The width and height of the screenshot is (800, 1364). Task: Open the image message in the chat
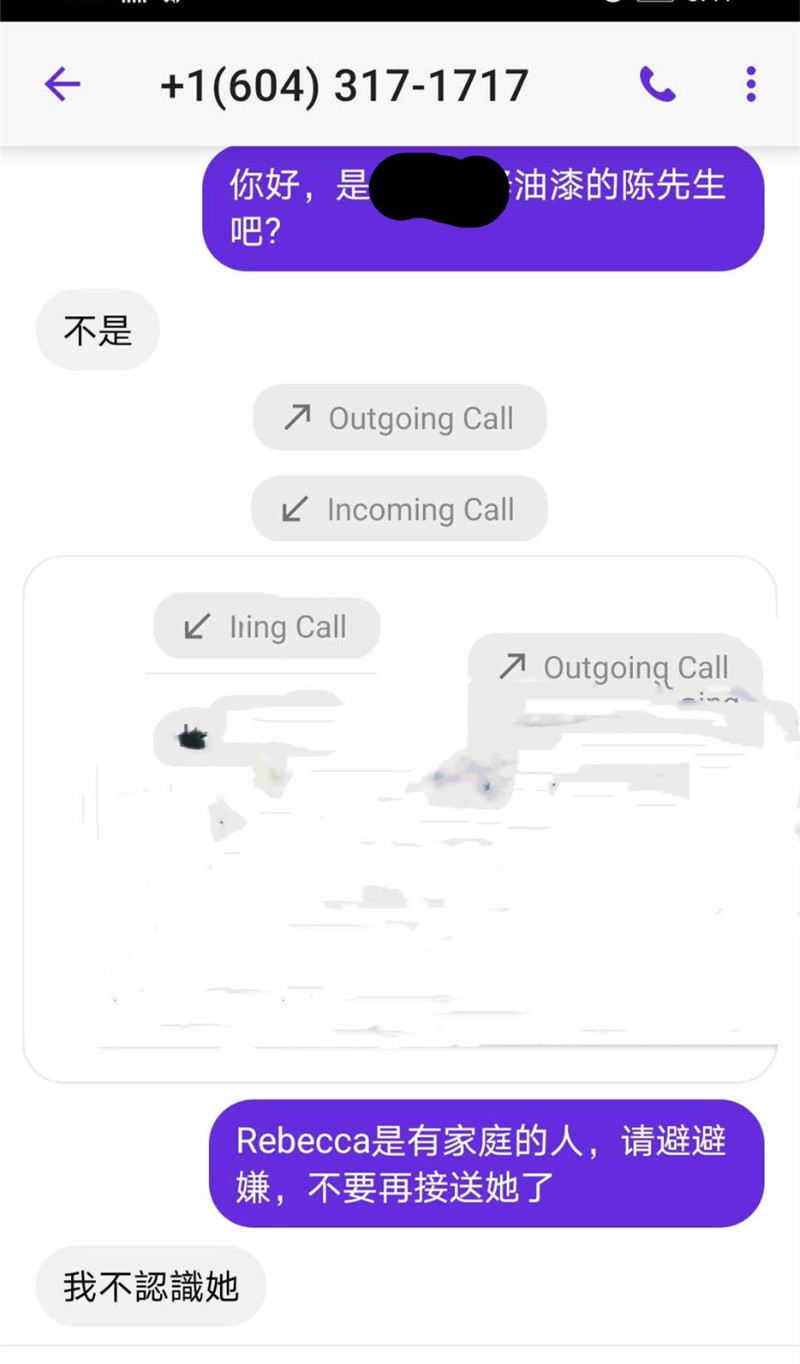(x=400, y=819)
